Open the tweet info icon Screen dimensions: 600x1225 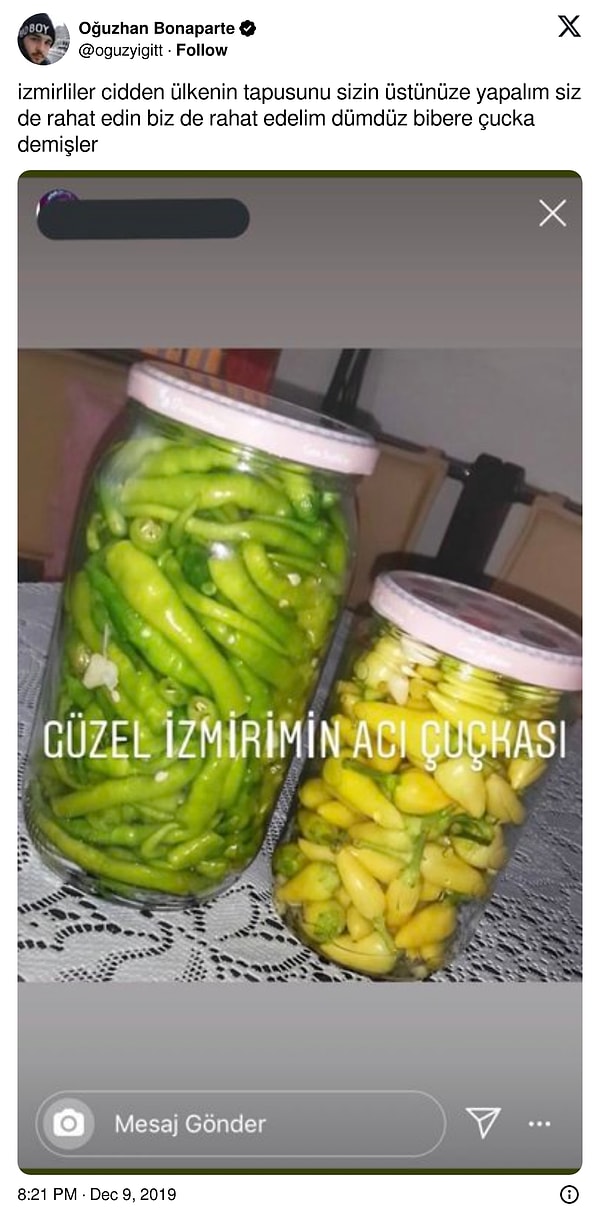point(569,1194)
